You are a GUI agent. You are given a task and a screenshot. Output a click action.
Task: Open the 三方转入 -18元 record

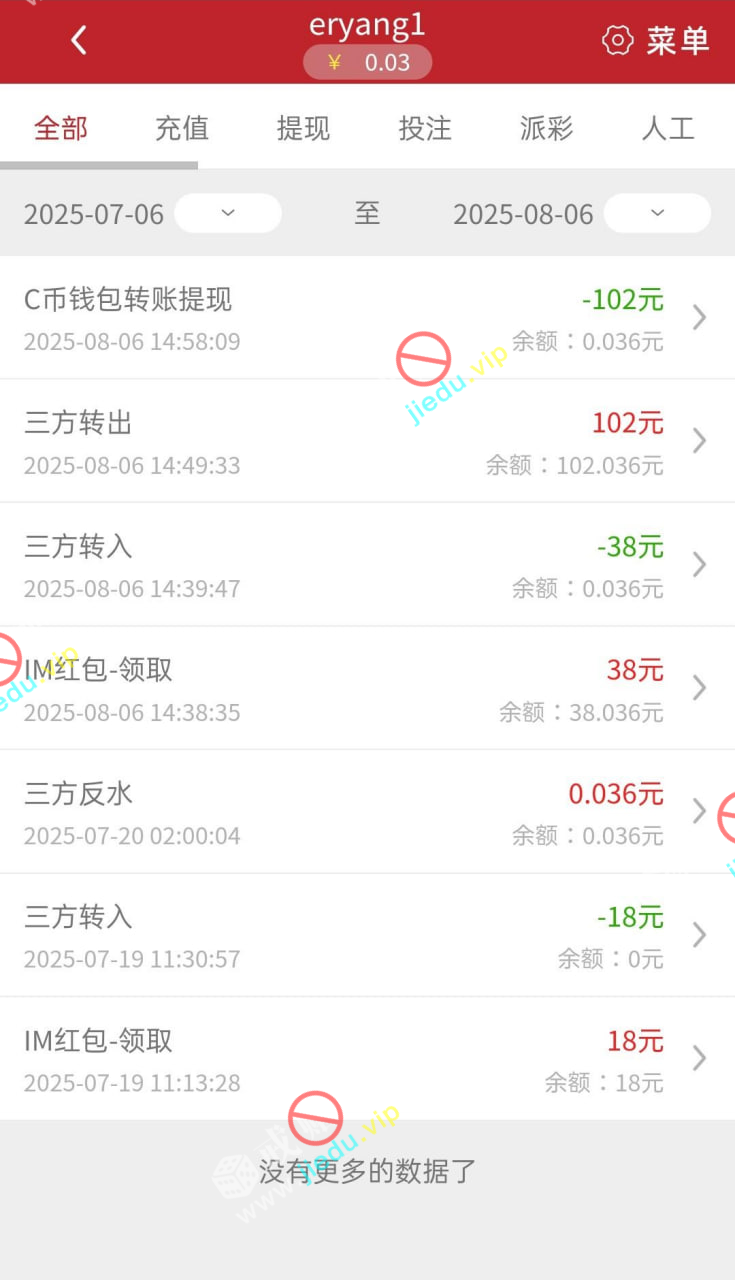tap(367, 935)
